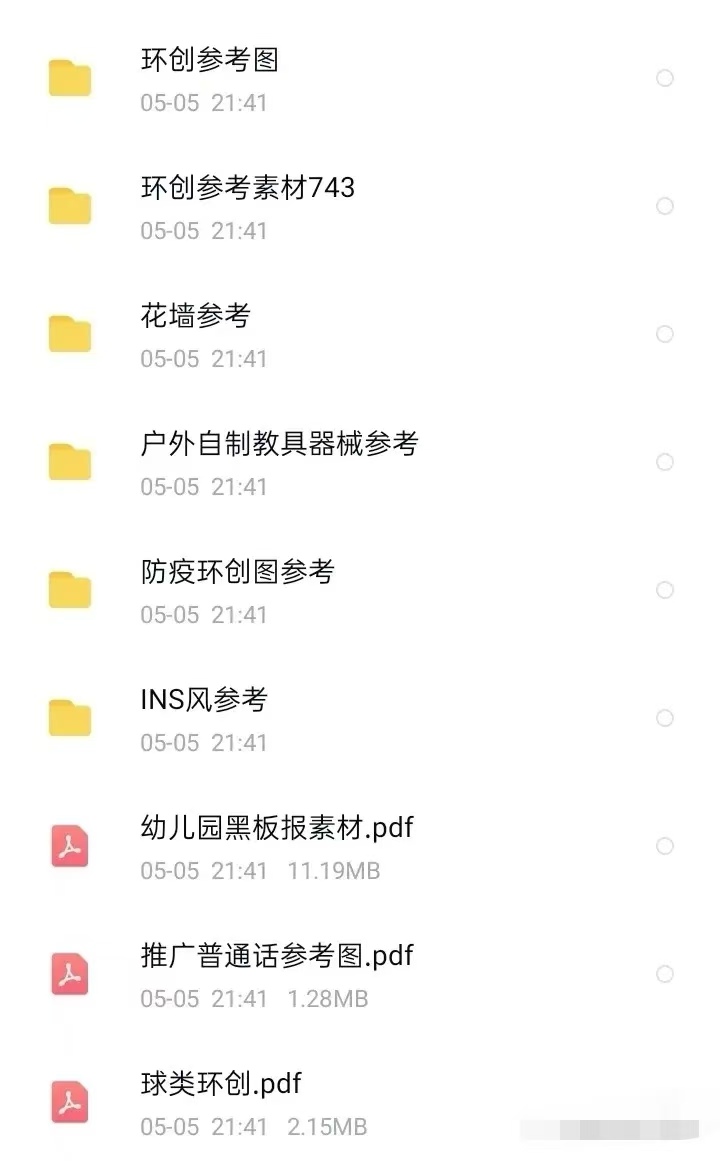Open the INS风参考 folder

pyautogui.click(x=360, y=719)
